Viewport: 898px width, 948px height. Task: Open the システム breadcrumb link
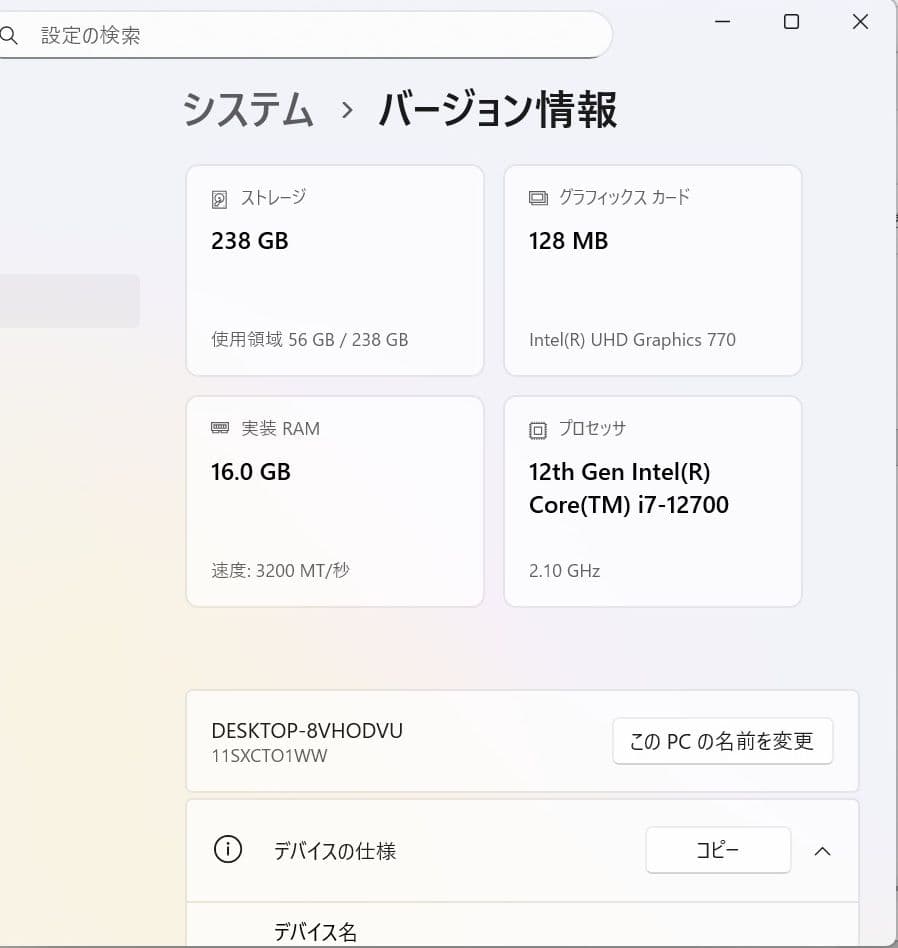246,112
